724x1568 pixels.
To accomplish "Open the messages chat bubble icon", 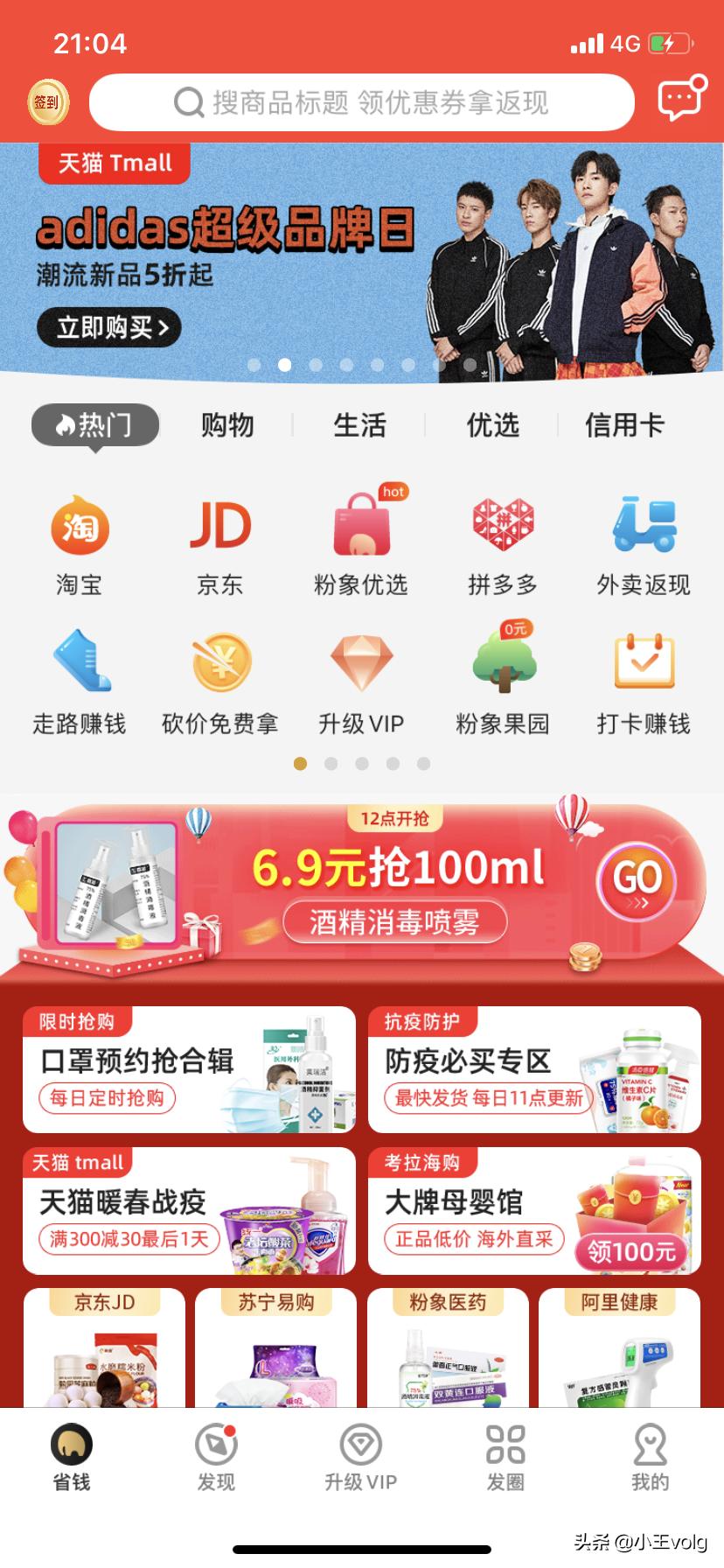I will (x=680, y=101).
